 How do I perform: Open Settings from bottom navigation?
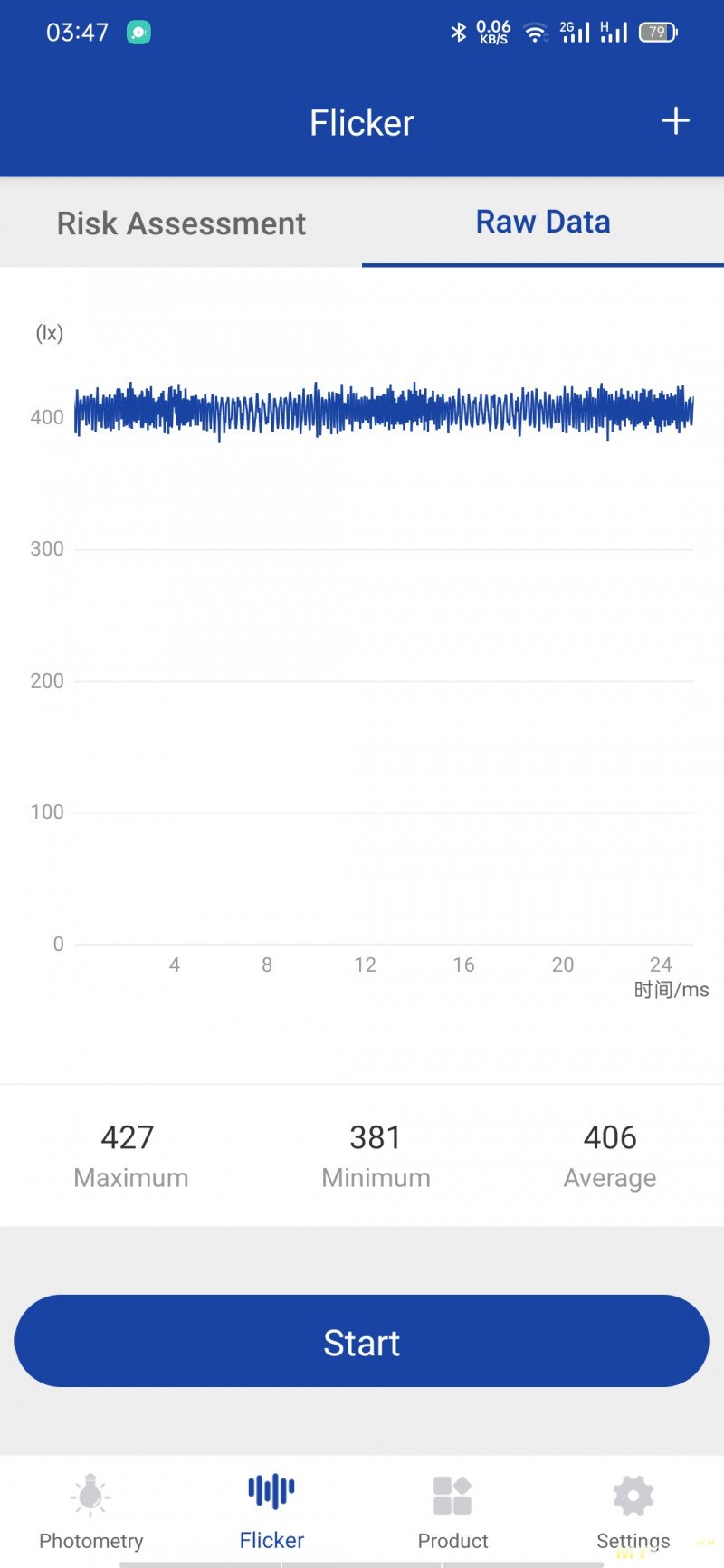tap(633, 1512)
